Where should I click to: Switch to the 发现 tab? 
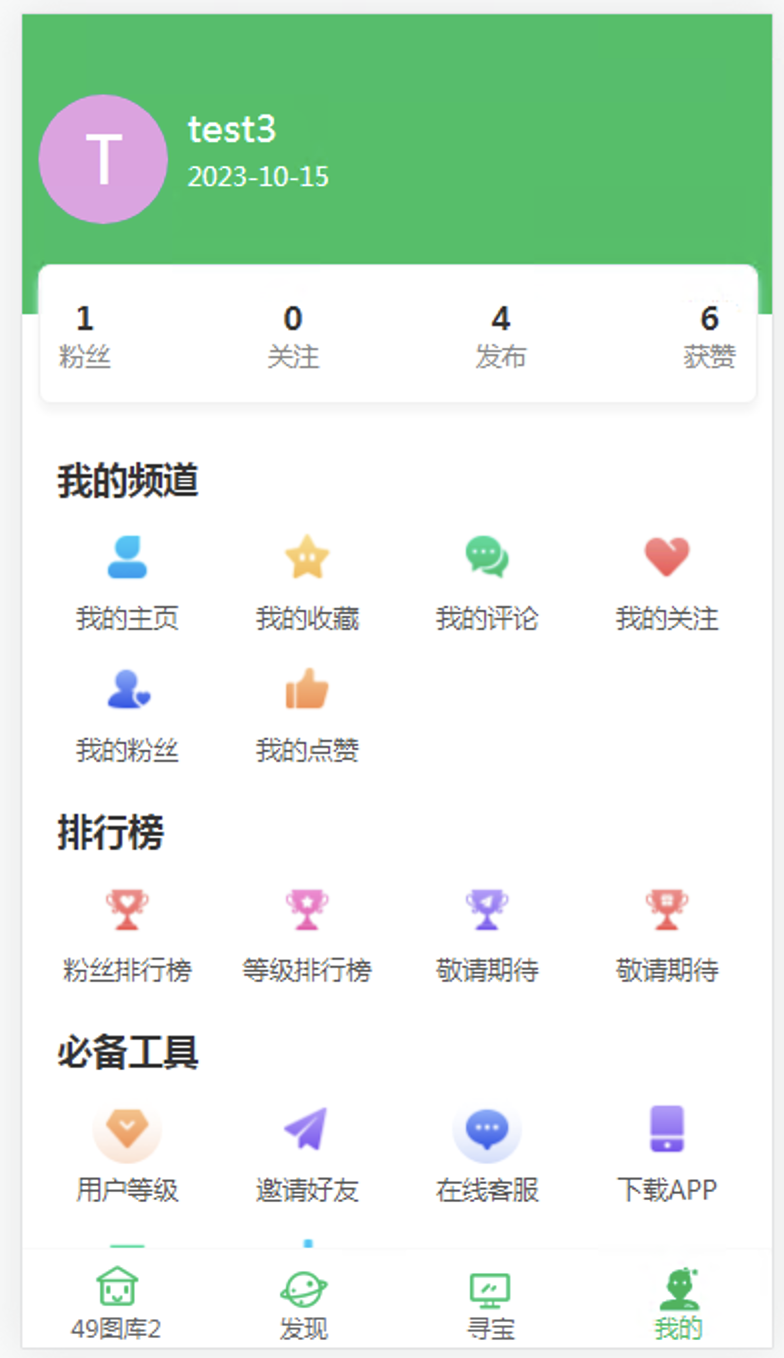pyautogui.click(x=304, y=1304)
